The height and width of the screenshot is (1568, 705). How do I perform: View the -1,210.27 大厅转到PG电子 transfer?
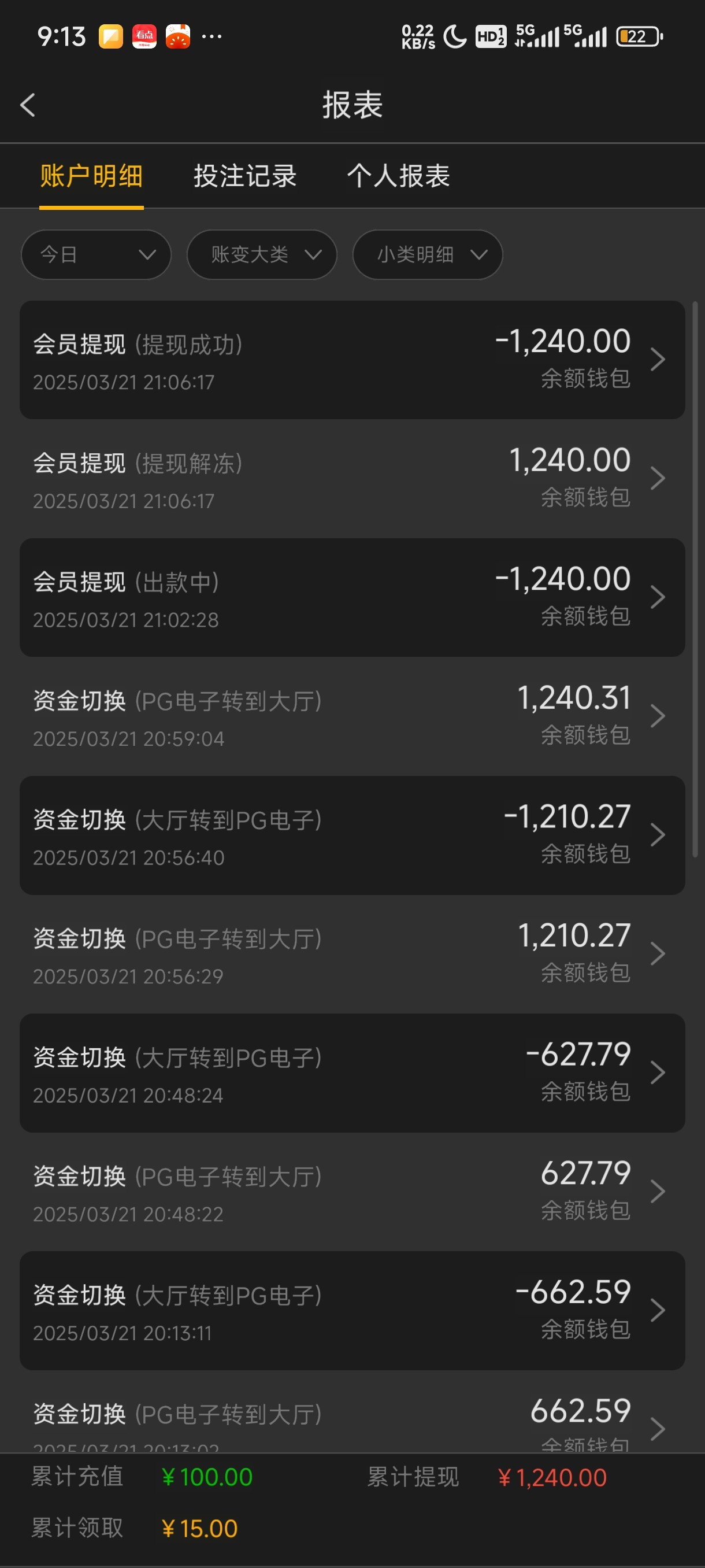352,835
